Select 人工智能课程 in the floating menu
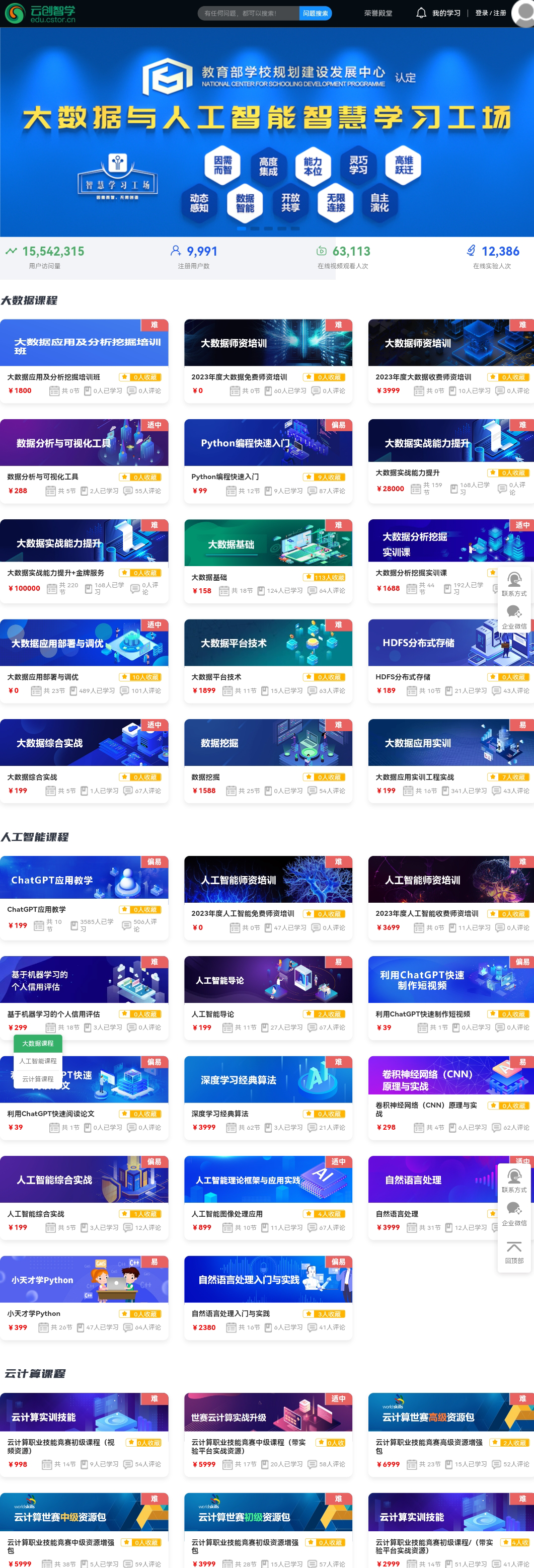The width and height of the screenshot is (534, 1568). (x=38, y=1060)
